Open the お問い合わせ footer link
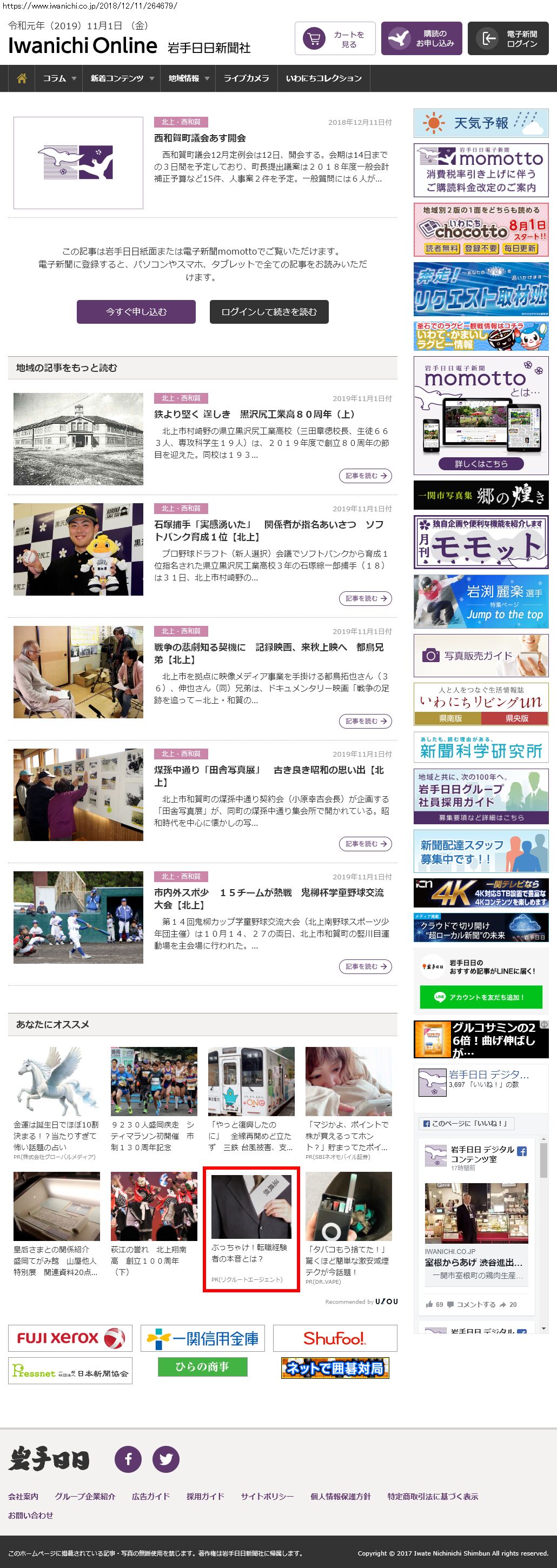Screen dimensions: 557x1568 30,1515
